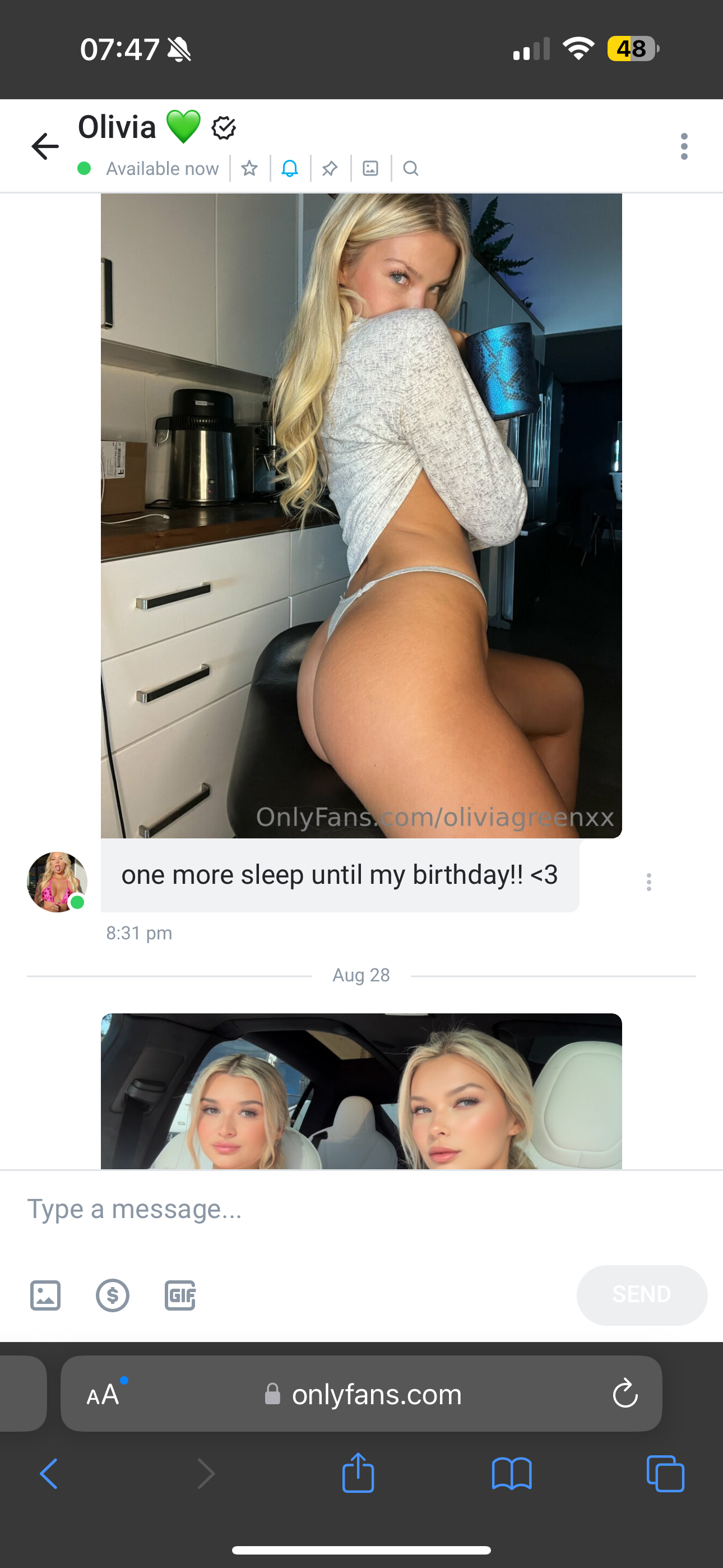The width and height of the screenshot is (723, 1568).
Task: Open the chat media gallery
Action: (370, 168)
